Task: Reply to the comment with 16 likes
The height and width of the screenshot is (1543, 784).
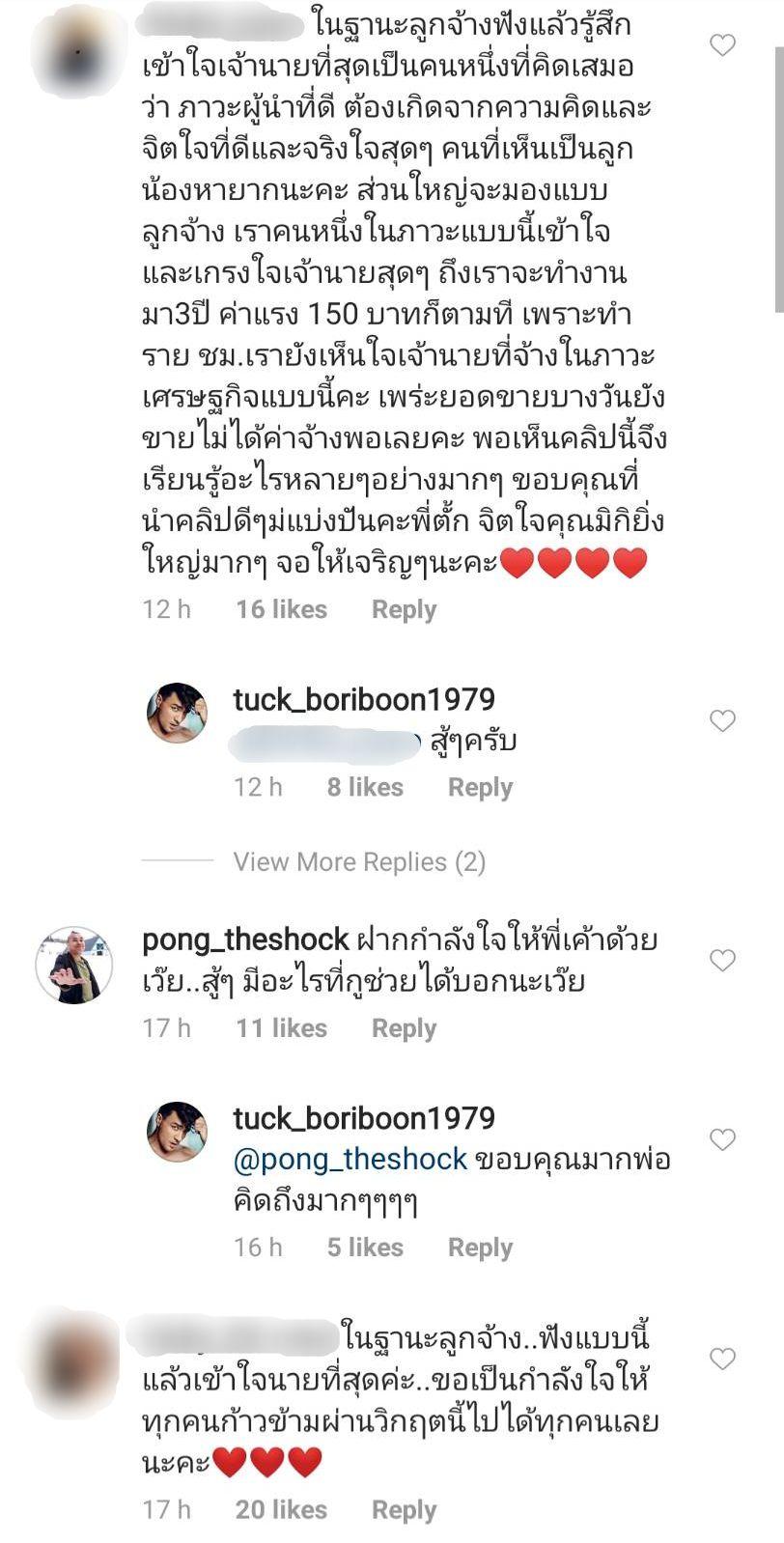Action: pos(404,609)
